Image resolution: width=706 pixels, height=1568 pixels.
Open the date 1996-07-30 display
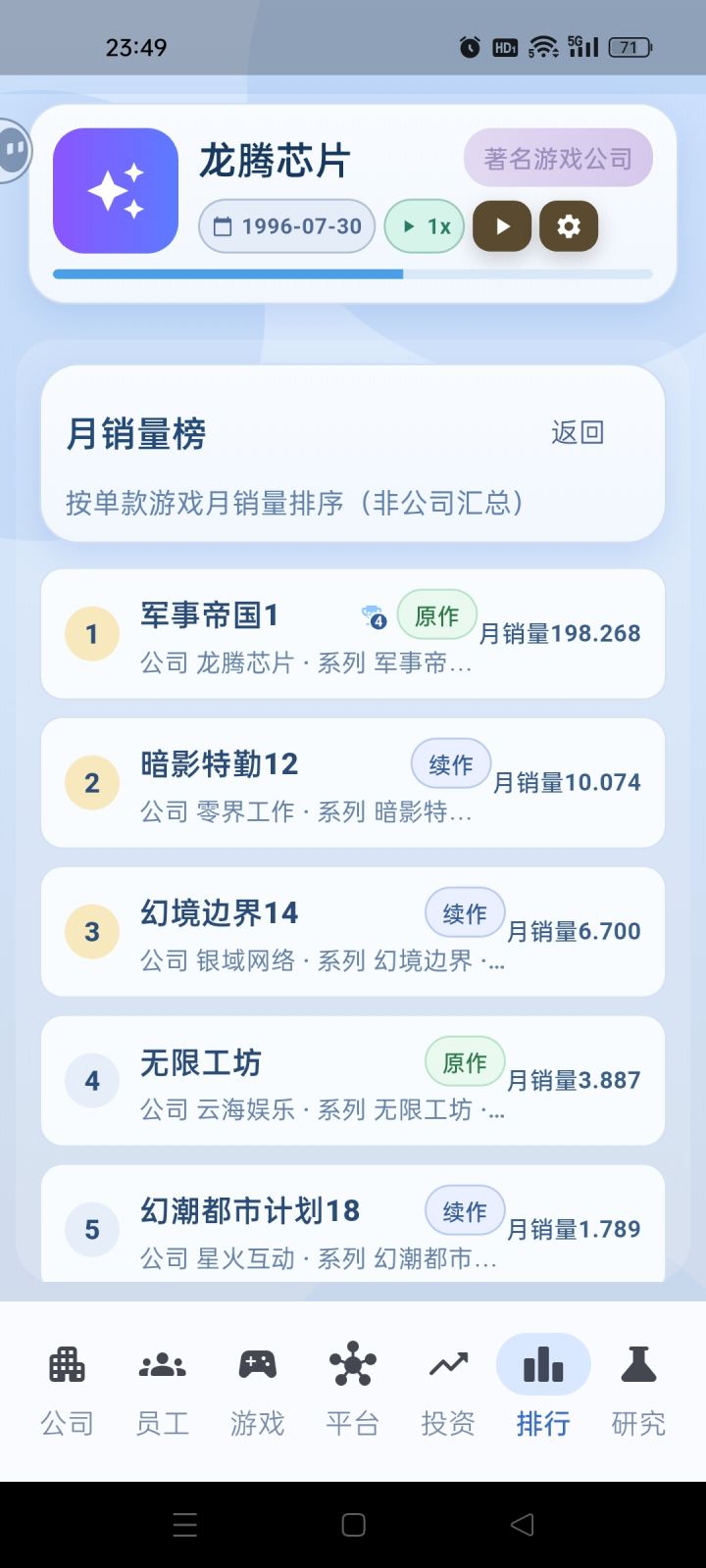(x=285, y=225)
